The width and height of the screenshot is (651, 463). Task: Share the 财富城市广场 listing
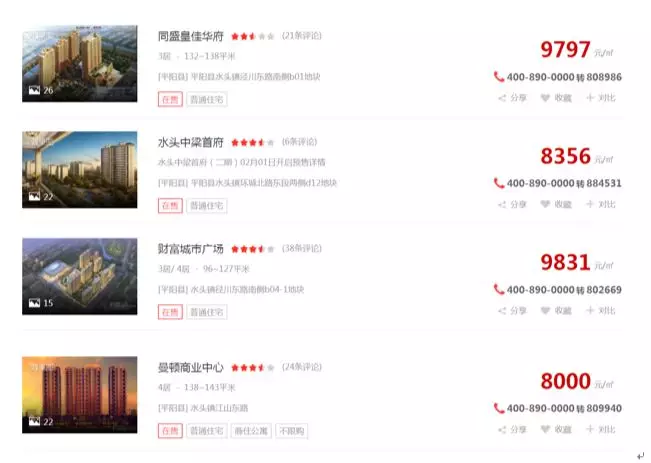tap(512, 311)
